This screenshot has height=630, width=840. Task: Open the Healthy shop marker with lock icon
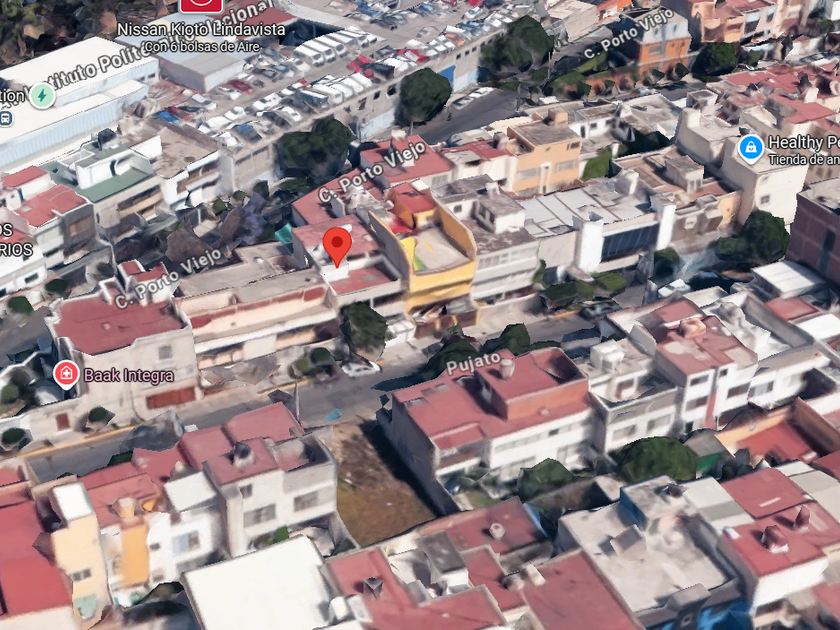pyautogui.click(x=750, y=148)
